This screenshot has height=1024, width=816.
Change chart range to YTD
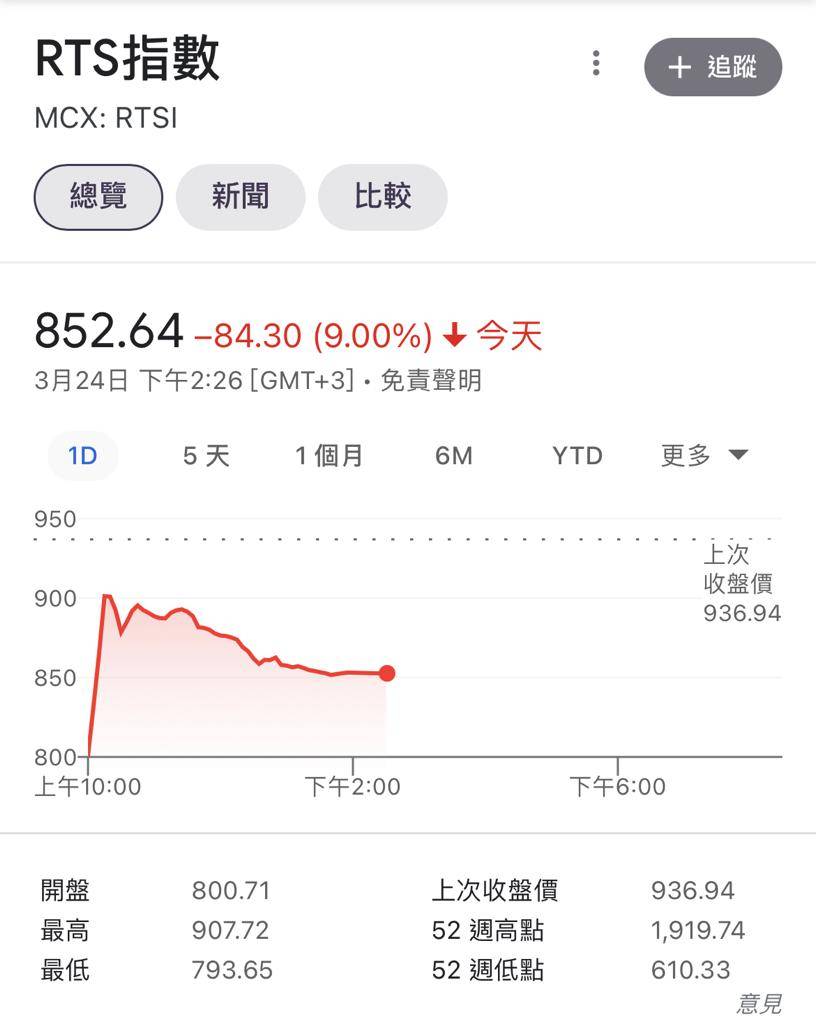(577, 456)
